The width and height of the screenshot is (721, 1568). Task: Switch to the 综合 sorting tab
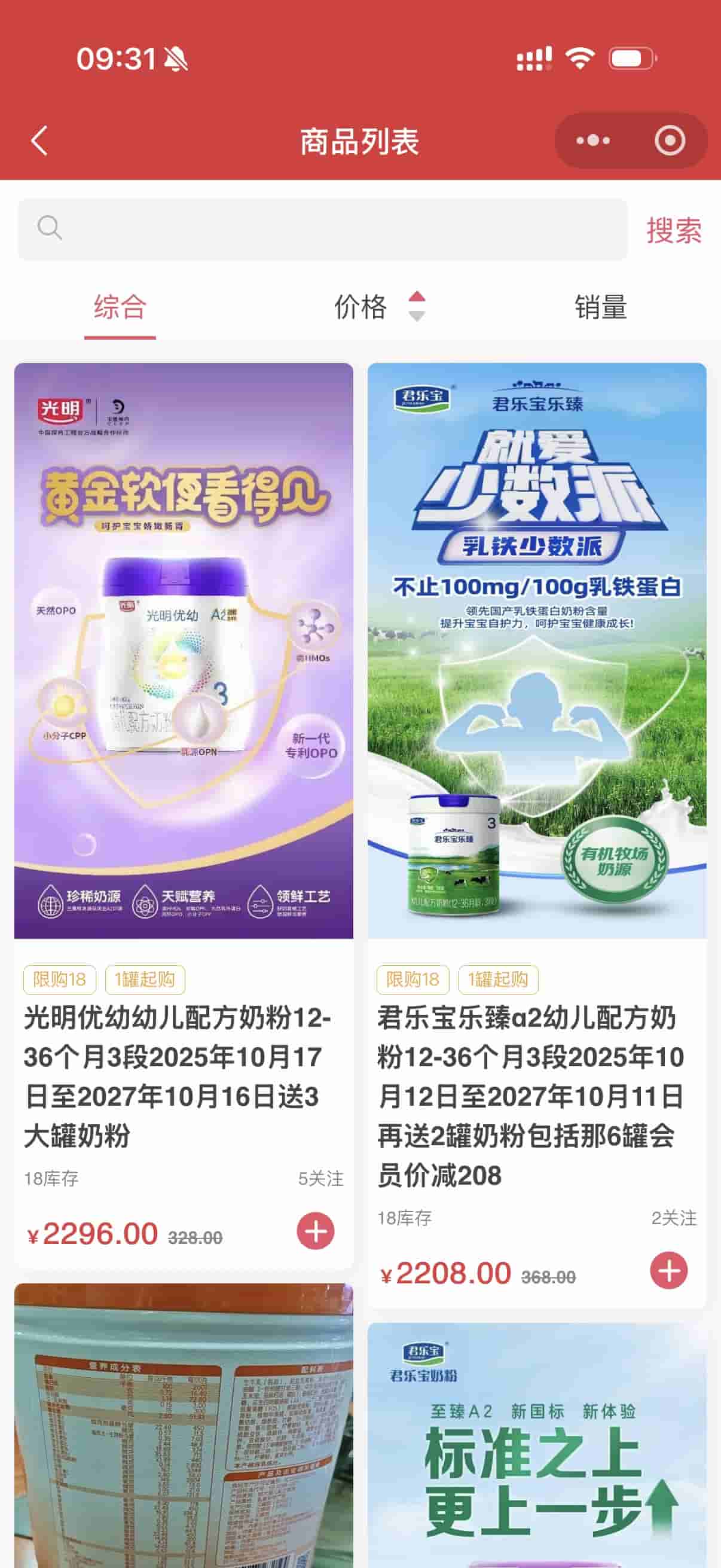[x=120, y=307]
